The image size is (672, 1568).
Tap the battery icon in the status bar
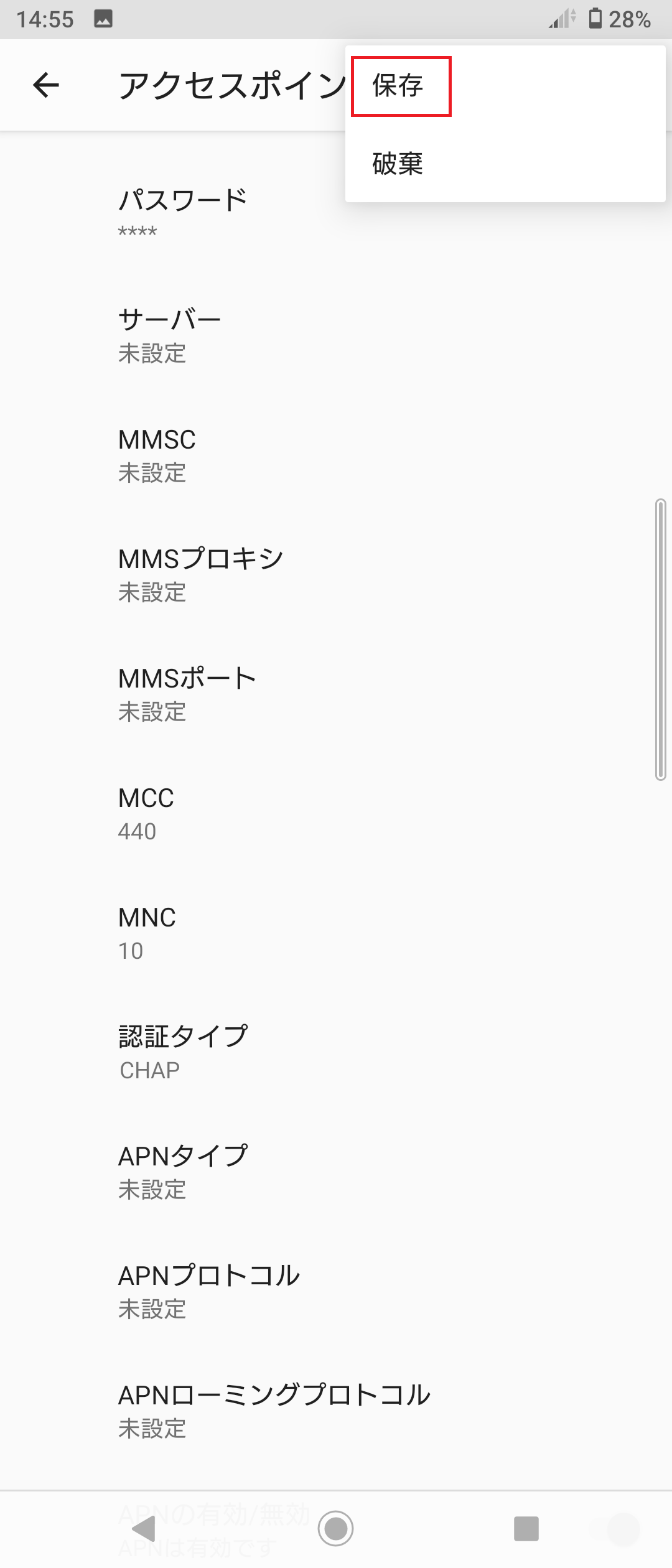(x=594, y=19)
